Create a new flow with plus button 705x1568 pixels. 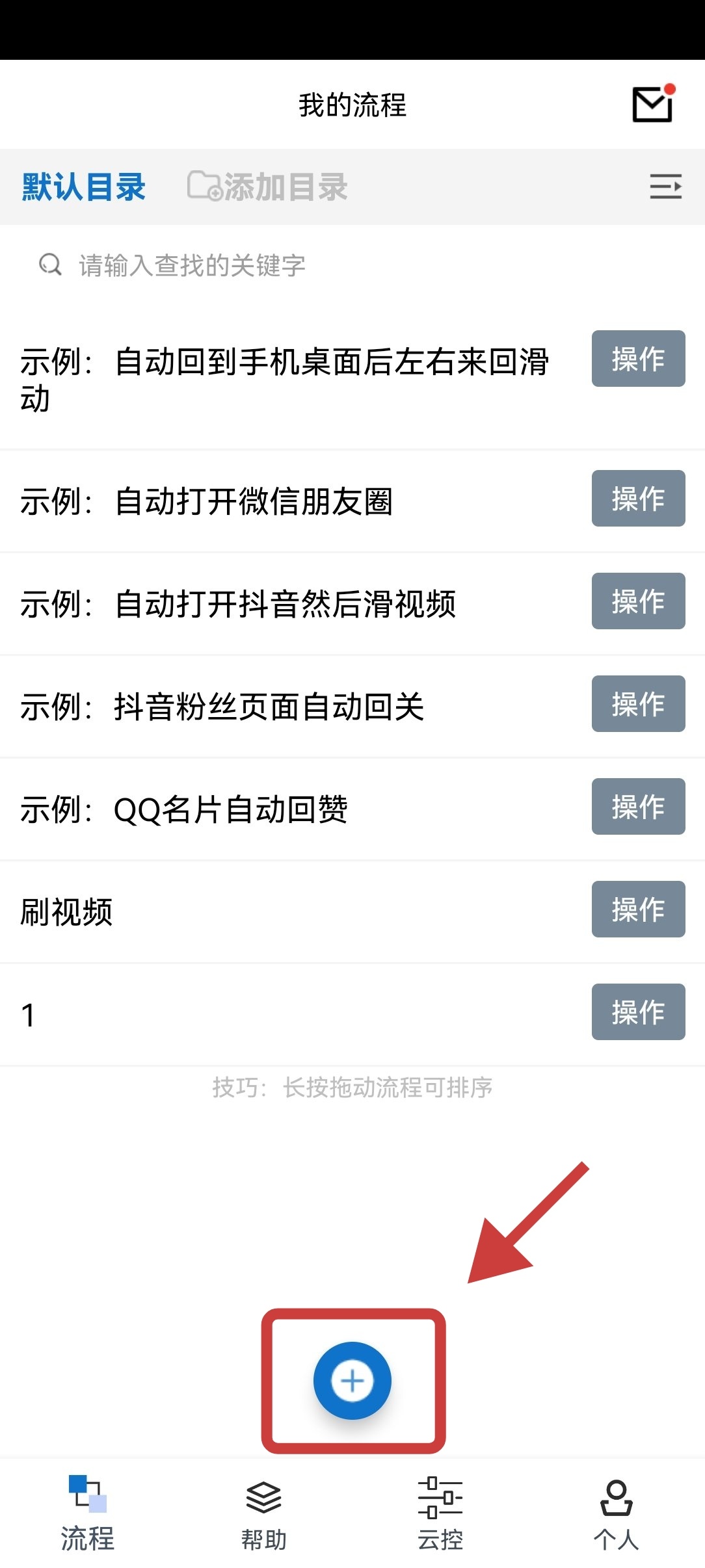point(352,1380)
